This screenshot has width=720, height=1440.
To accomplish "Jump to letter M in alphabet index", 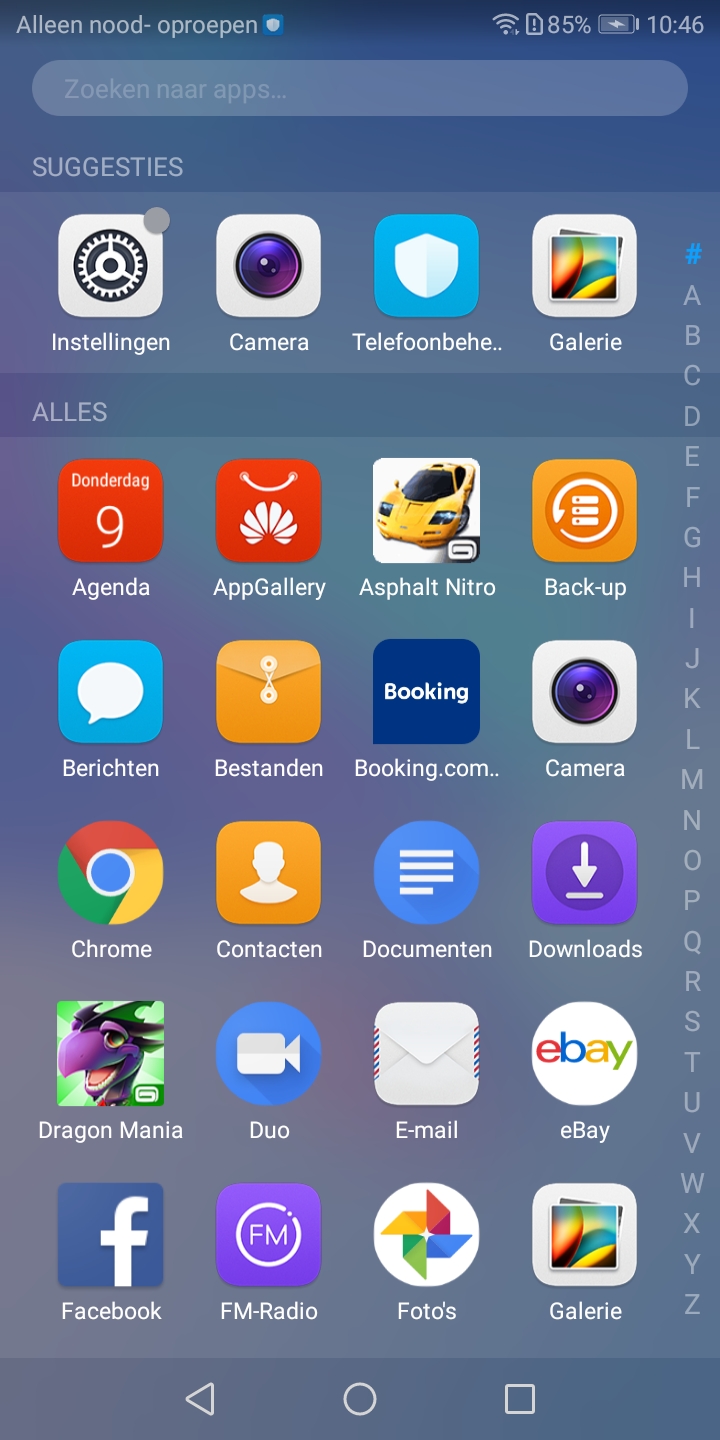I will [x=692, y=779].
